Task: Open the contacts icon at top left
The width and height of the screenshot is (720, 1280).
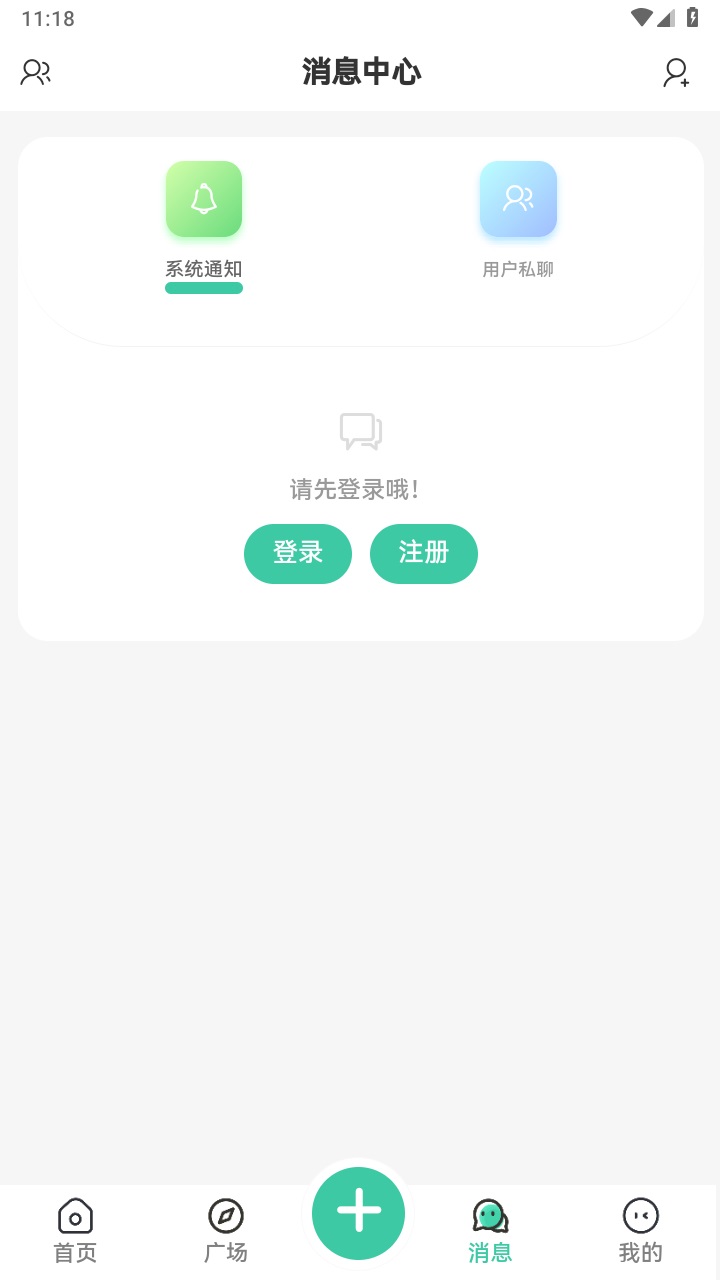Action: pos(36,72)
